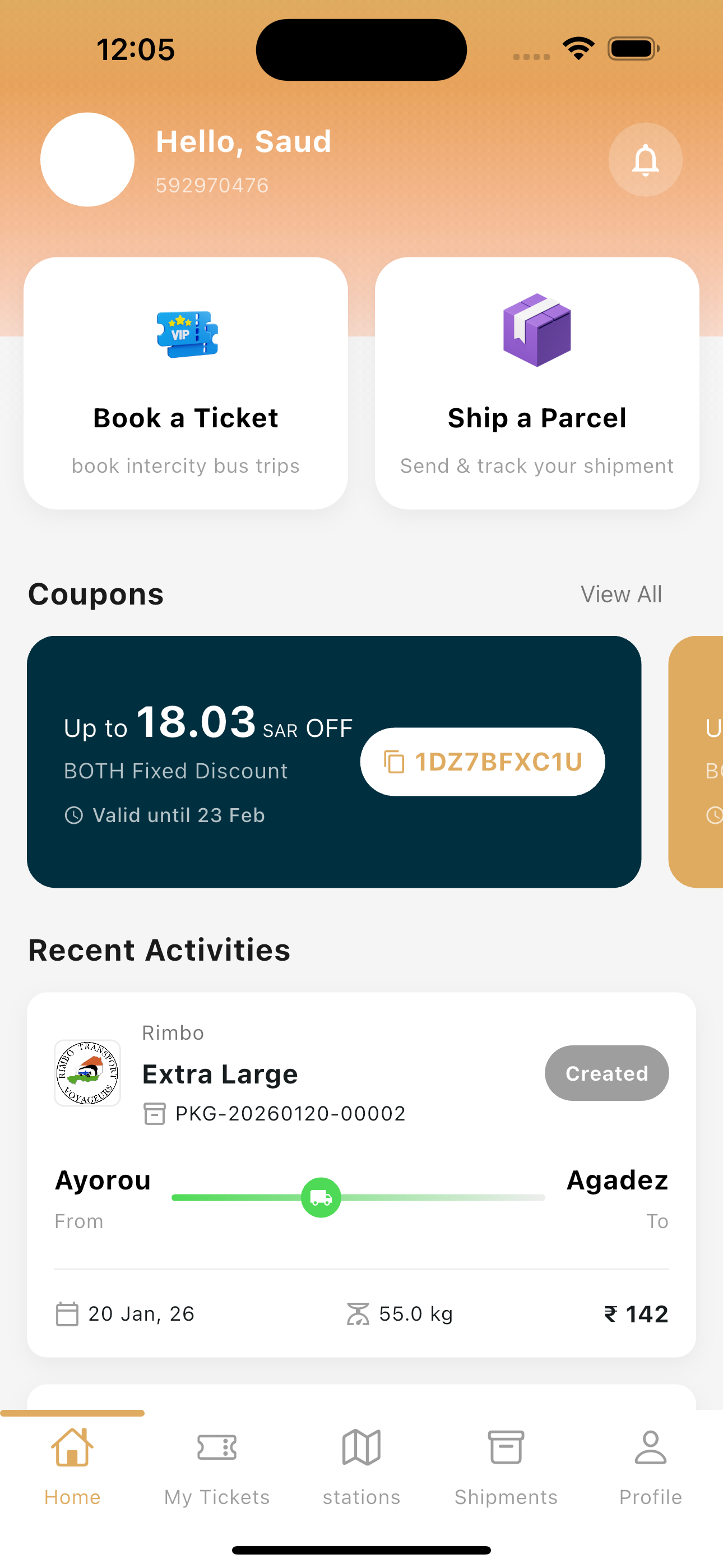Viewport: 723px width, 1568px height.
Task: Select the Shipments archive icon
Action: click(506, 1447)
